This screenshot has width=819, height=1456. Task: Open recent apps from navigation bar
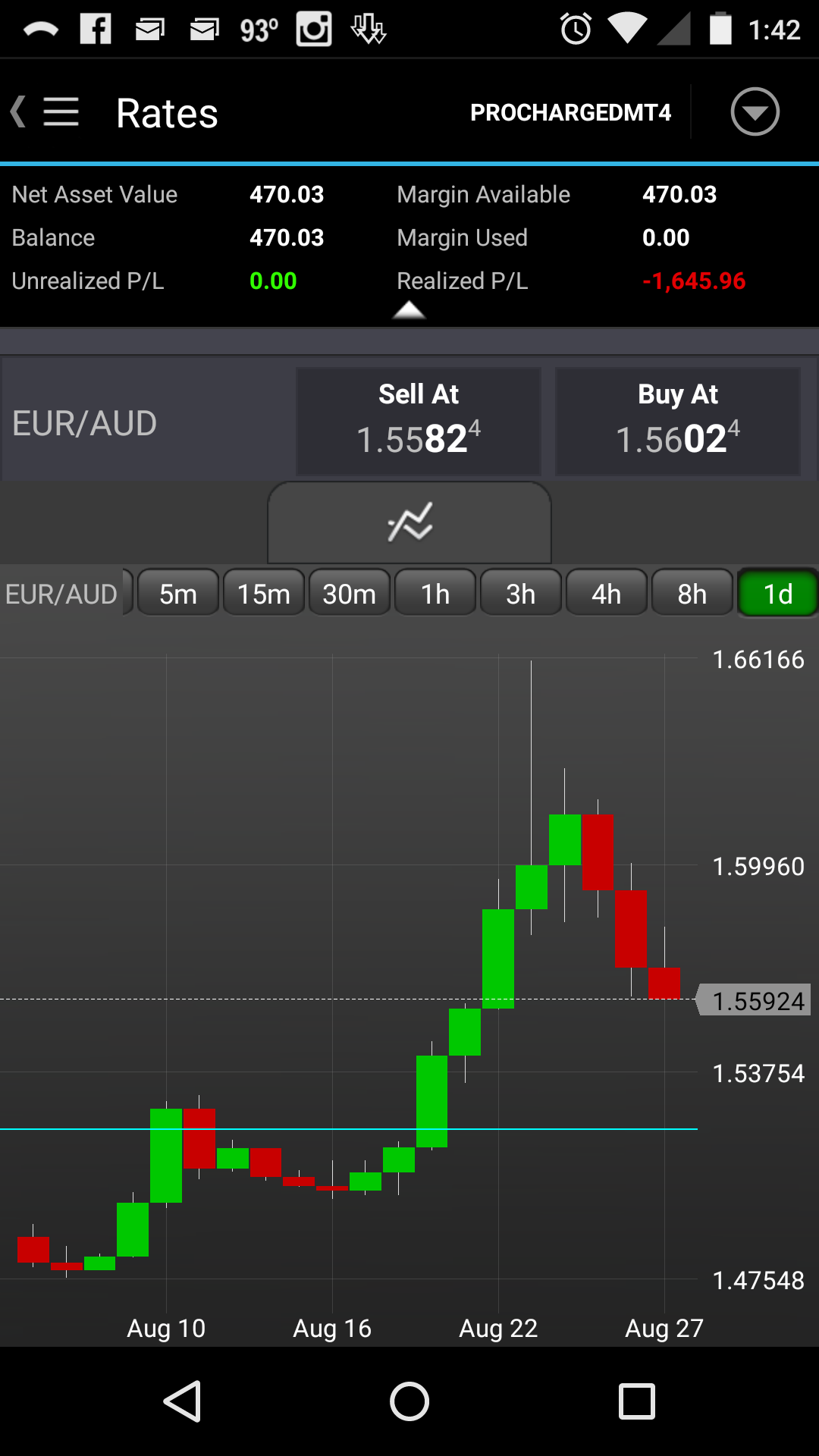pyautogui.click(x=637, y=1401)
